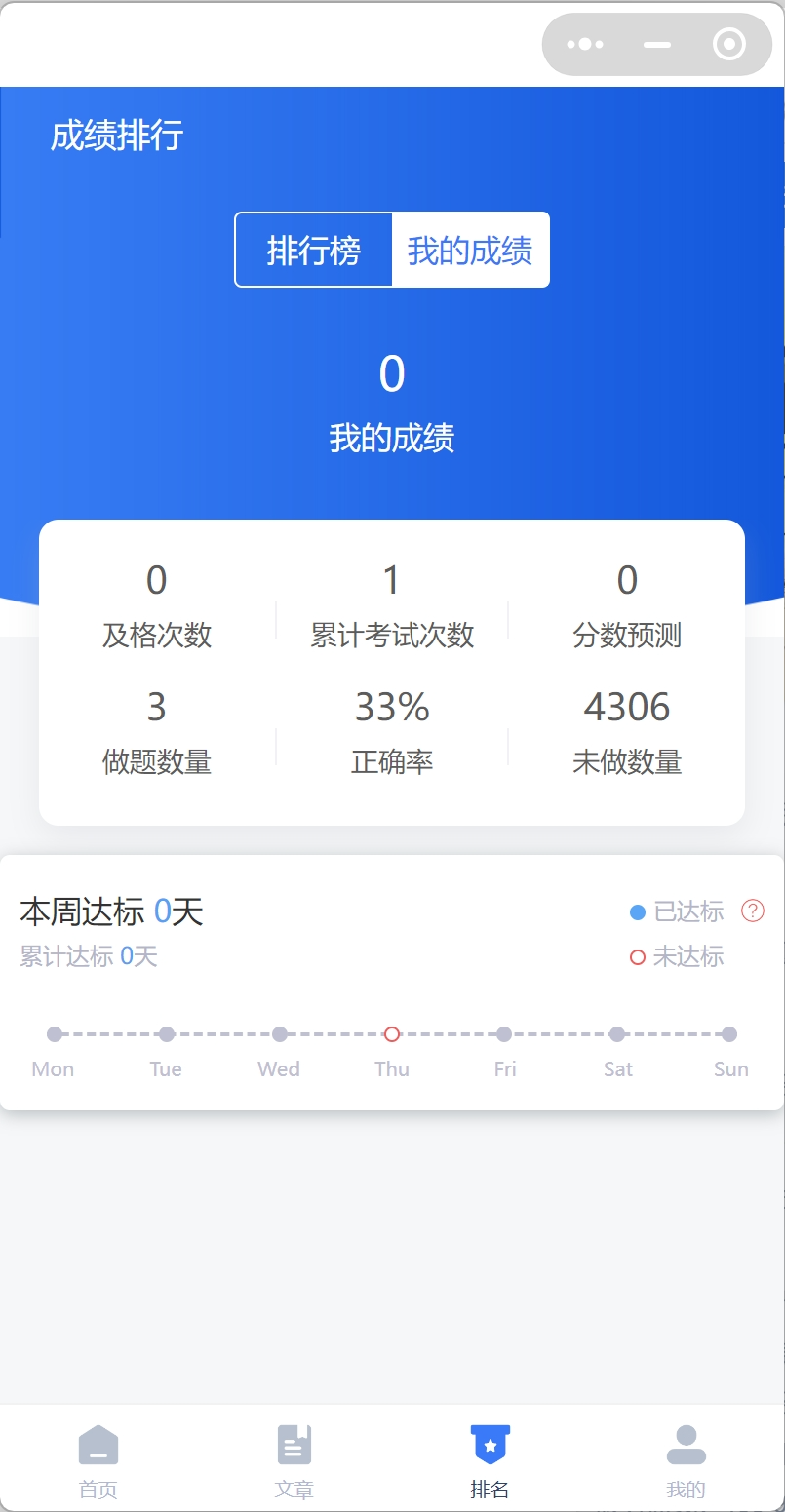Open the mini program more-options menu
This screenshot has width=785, height=1512.
(x=585, y=45)
